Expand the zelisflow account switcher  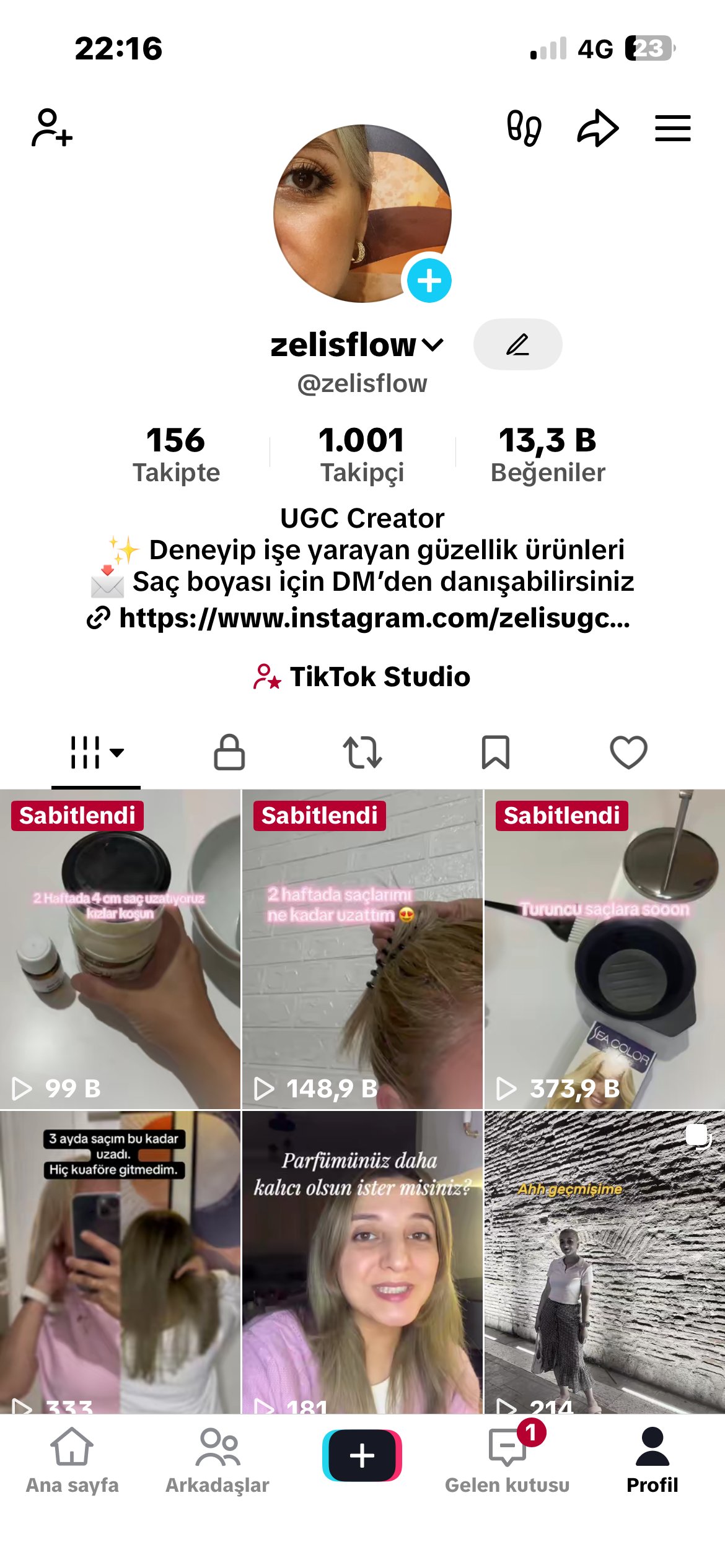click(357, 344)
